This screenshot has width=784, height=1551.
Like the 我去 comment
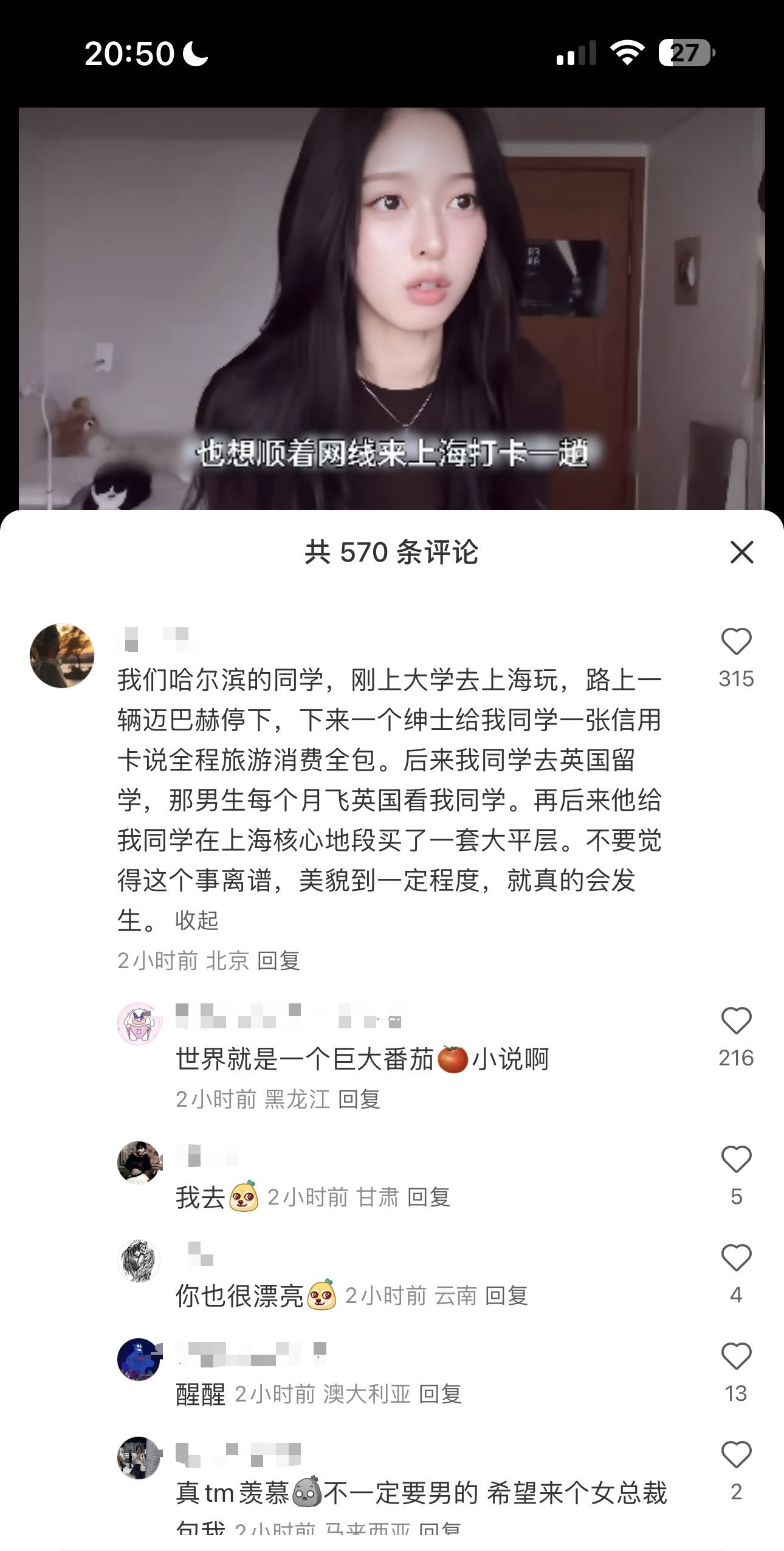(736, 1160)
